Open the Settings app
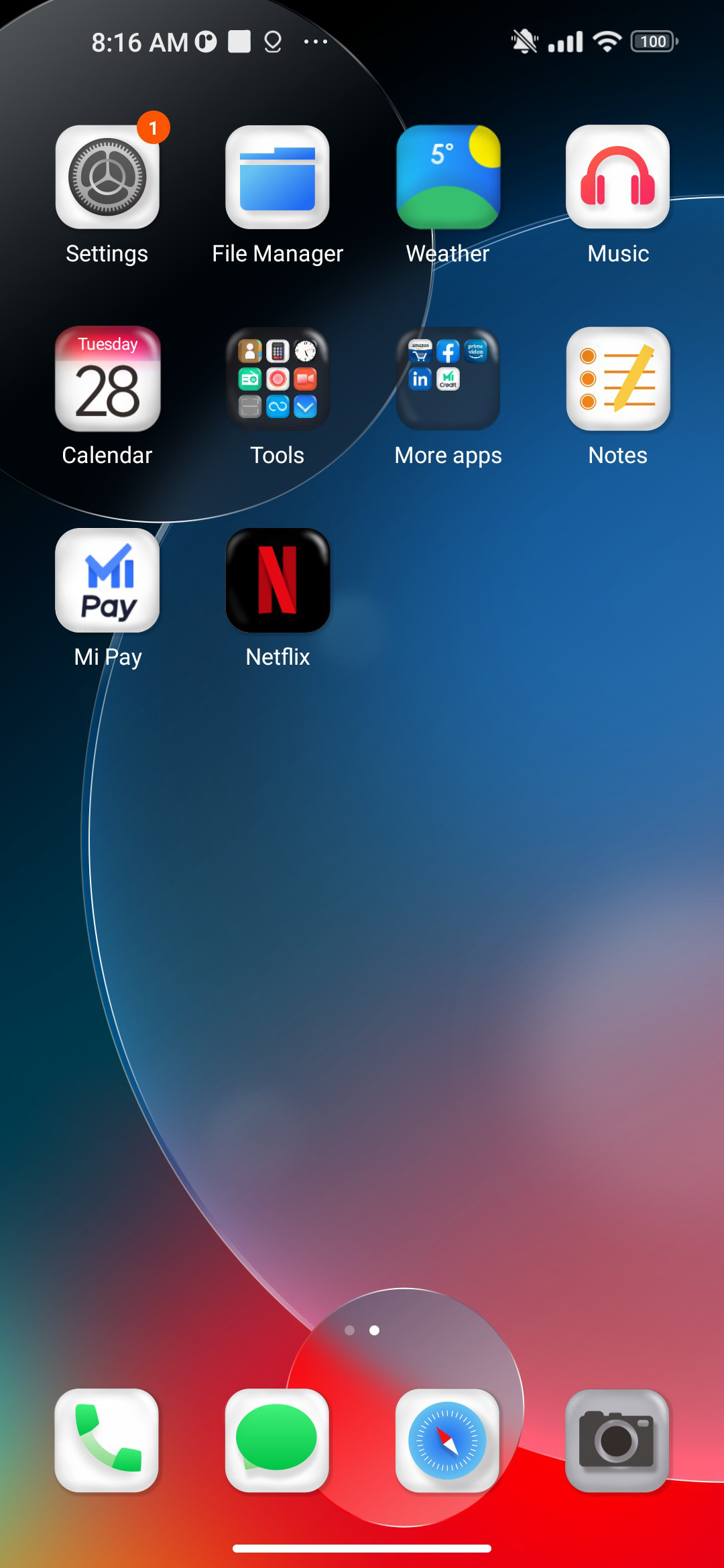724x1568 pixels. pos(107,178)
